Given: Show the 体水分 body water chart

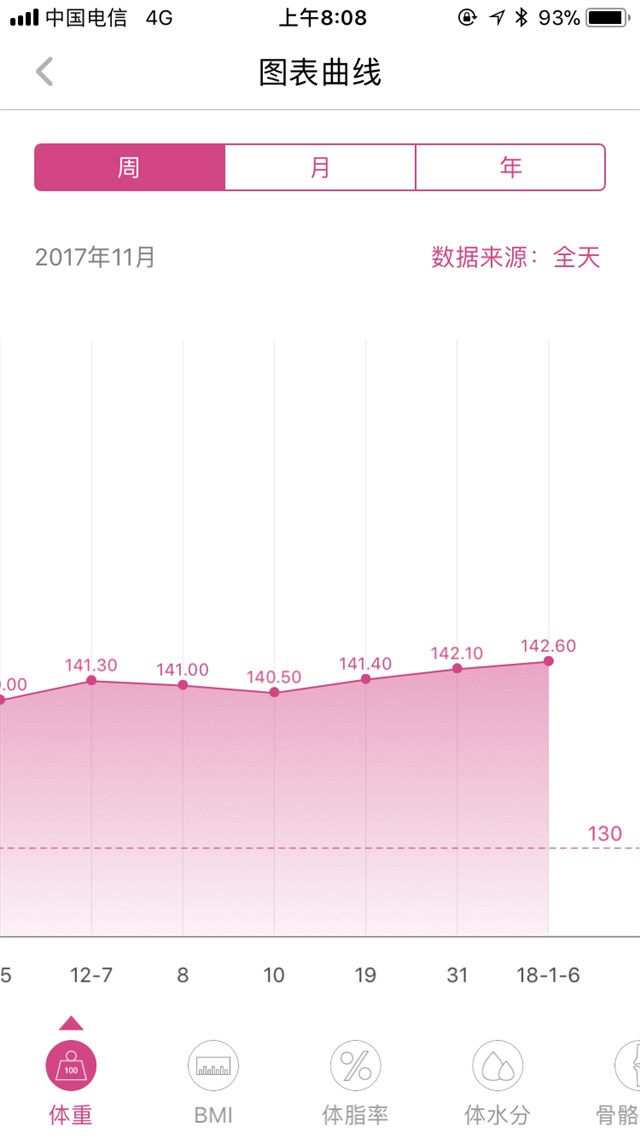Looking at the screenshot, I should (x=497, y=1082).
